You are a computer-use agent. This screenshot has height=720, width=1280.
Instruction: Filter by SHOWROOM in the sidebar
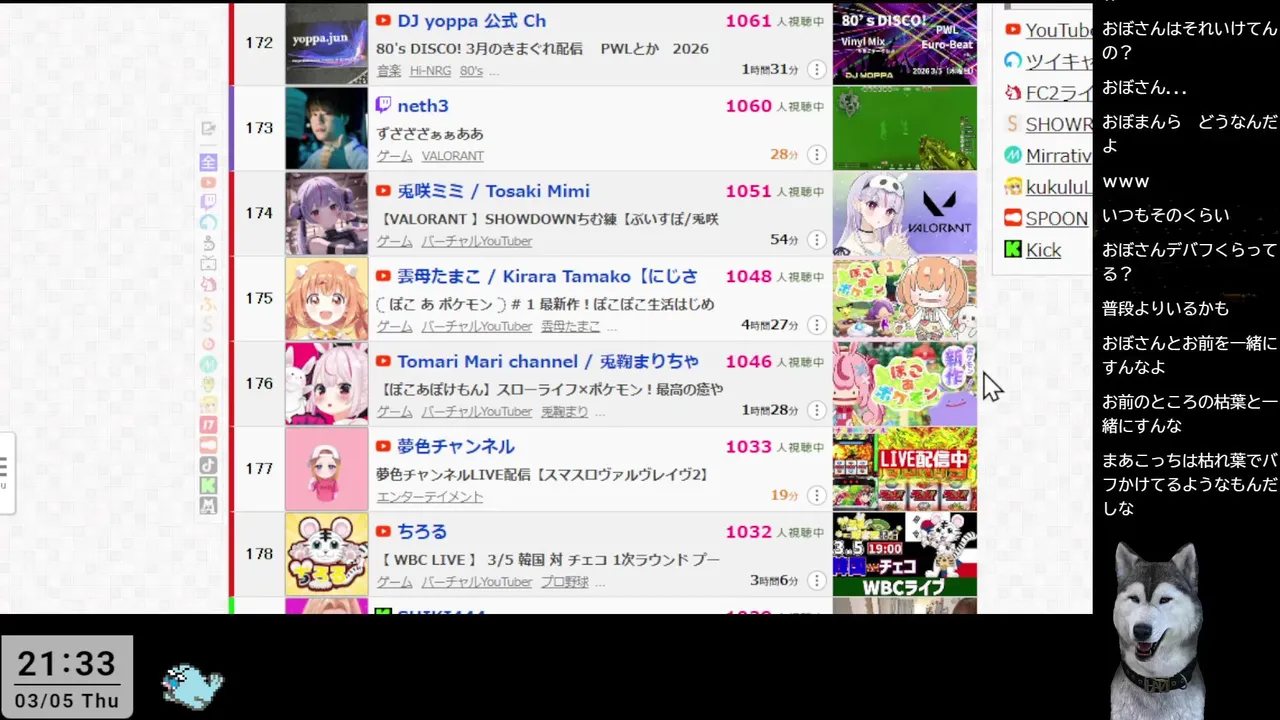click(1057, 124)
